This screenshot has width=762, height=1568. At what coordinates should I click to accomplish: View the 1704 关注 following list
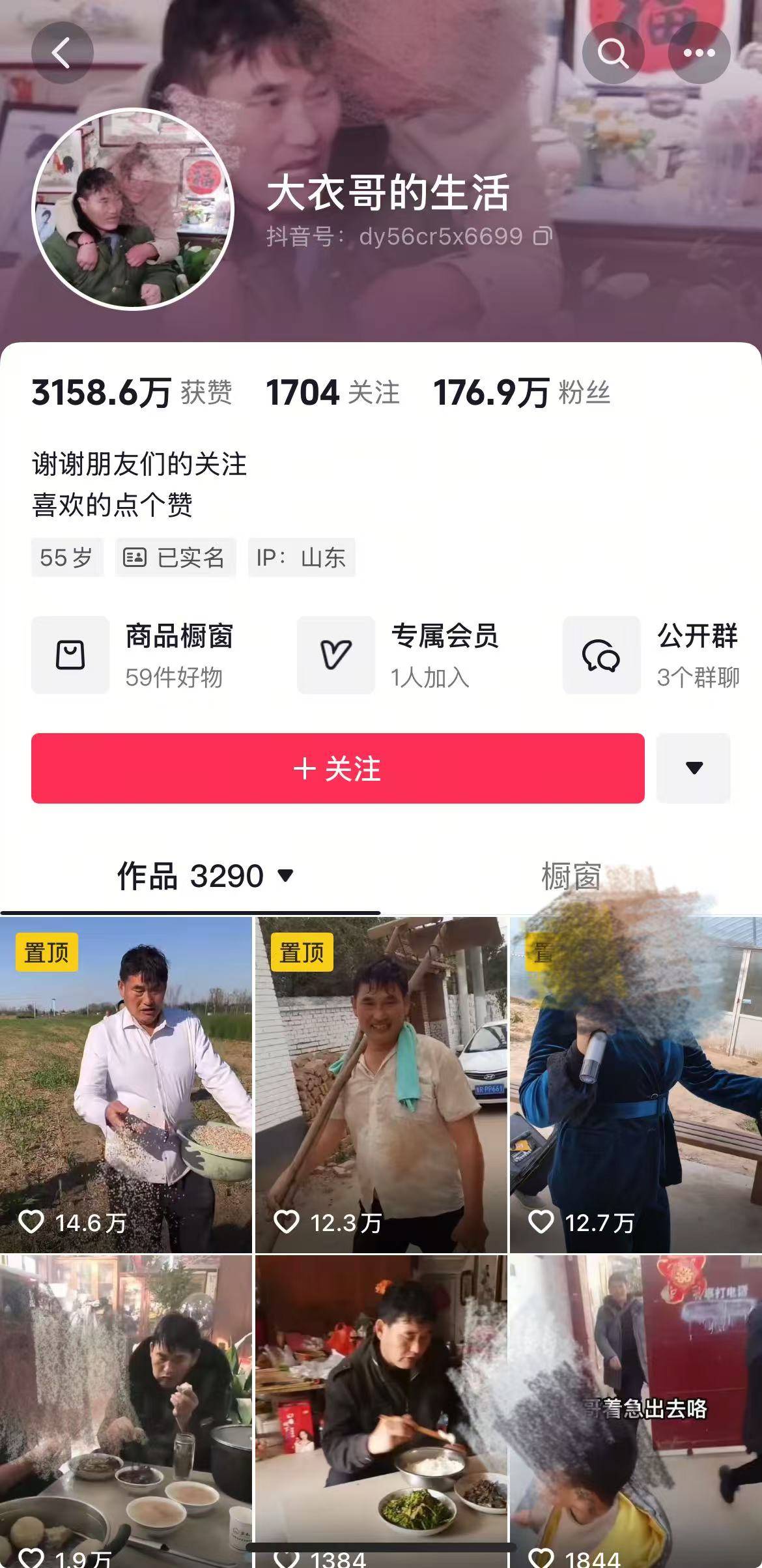[x=332, y=393]
